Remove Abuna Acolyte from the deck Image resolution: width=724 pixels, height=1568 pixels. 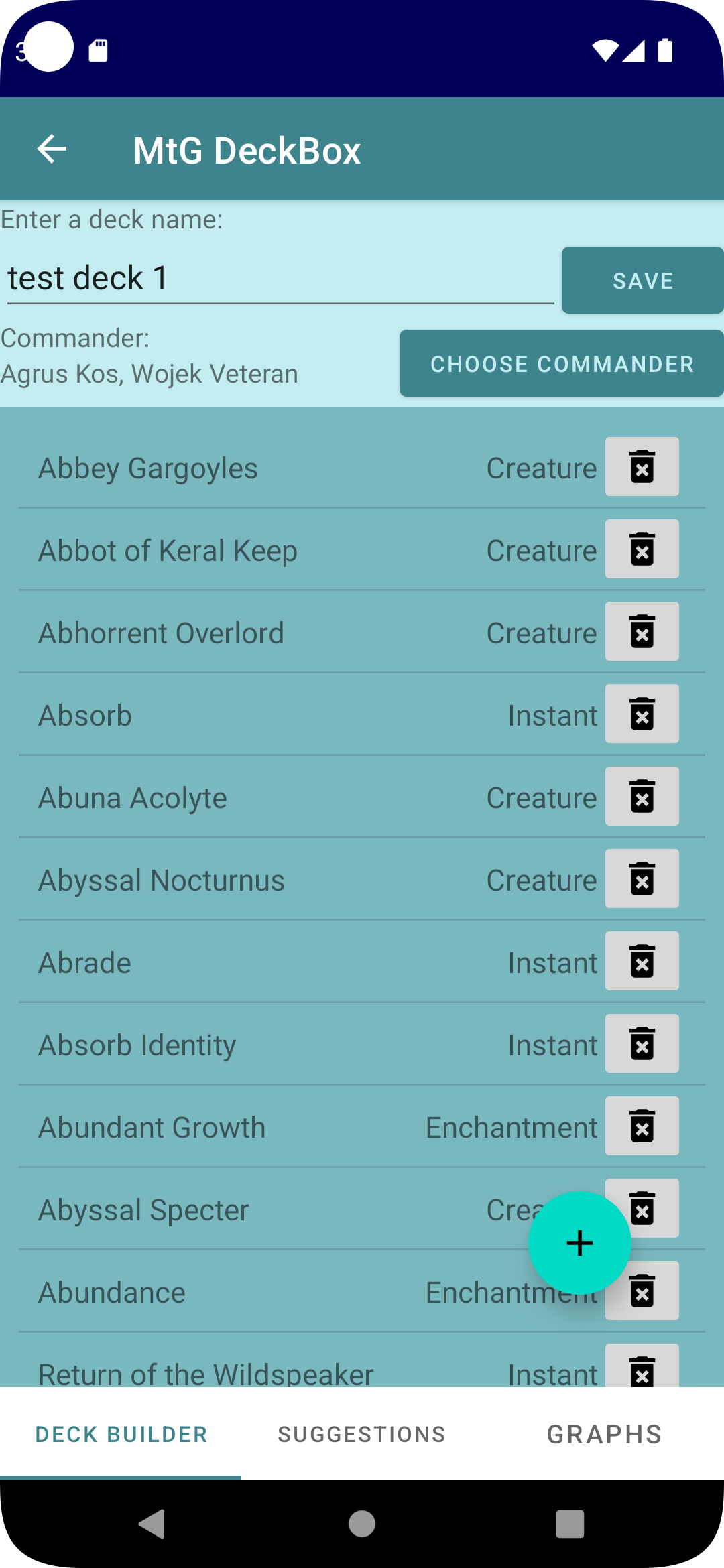(x=642, y=796)
